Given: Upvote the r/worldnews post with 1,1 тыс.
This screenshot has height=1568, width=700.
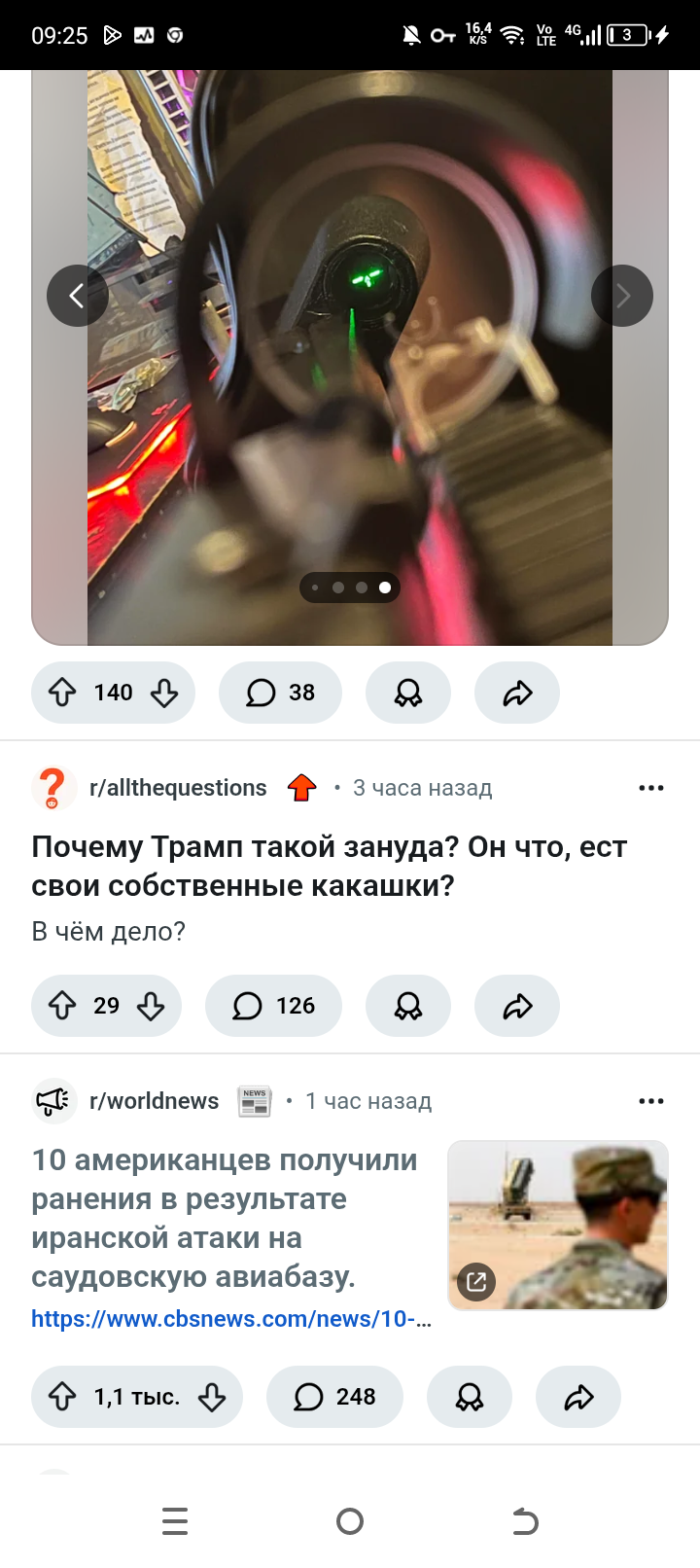Looking at the screenshot, I should (x=63, y=1397).
